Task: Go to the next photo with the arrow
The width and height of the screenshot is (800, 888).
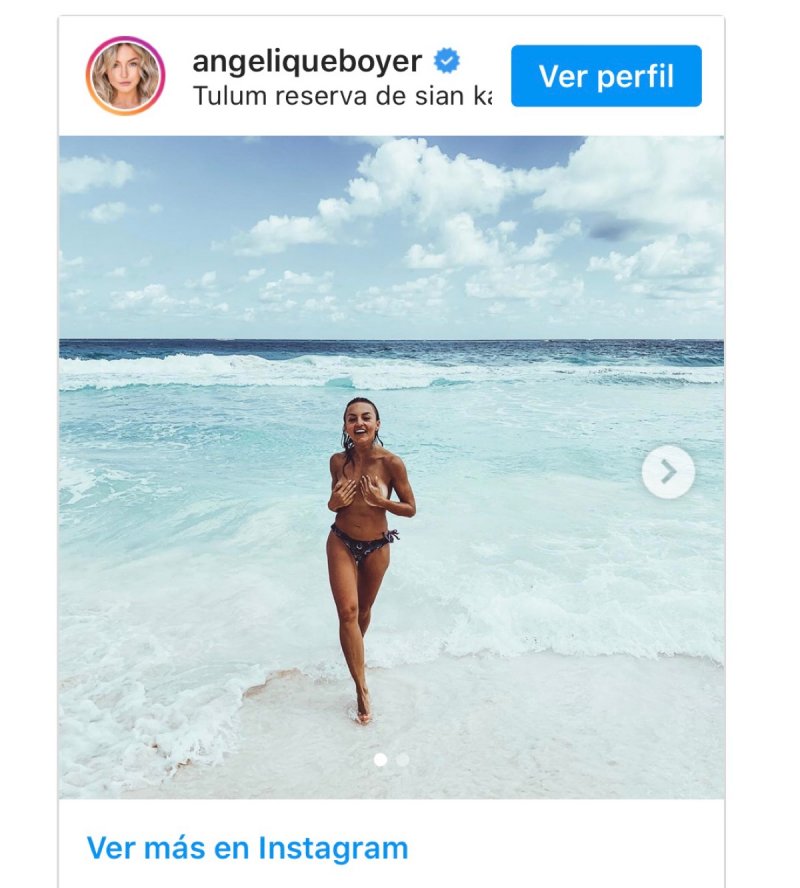Action: tap(668, 471)
